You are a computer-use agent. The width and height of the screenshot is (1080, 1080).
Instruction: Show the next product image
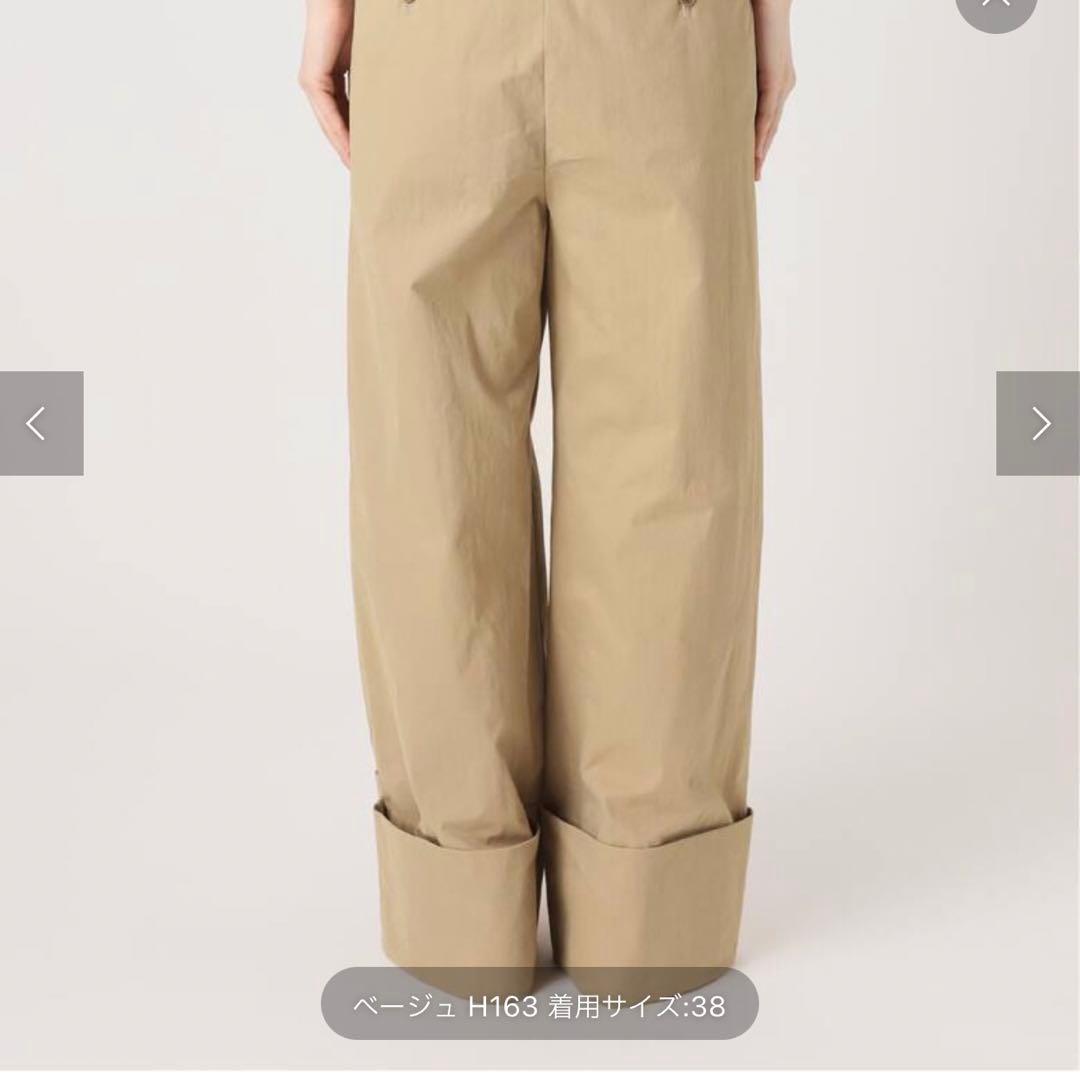point(1038,424)
